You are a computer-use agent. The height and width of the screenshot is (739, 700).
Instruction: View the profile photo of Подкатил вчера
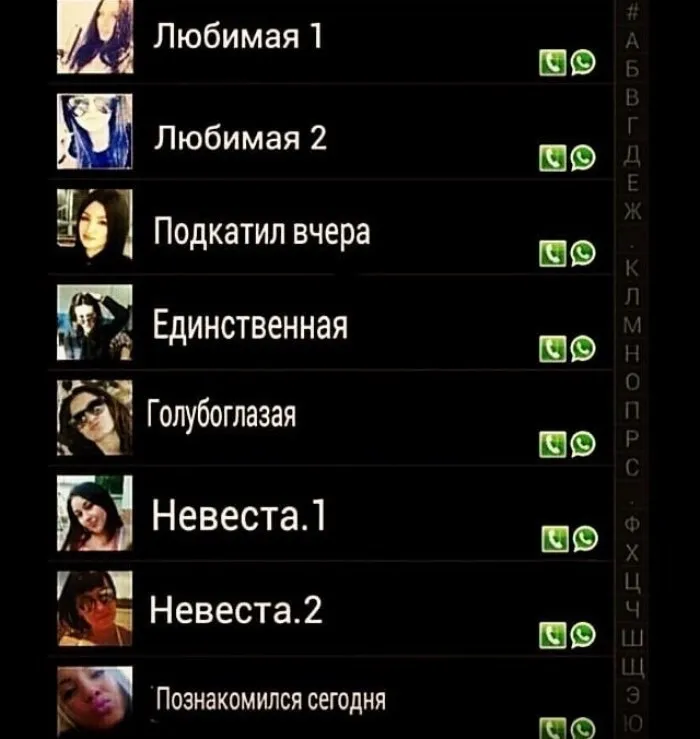[x=95, y=225]
